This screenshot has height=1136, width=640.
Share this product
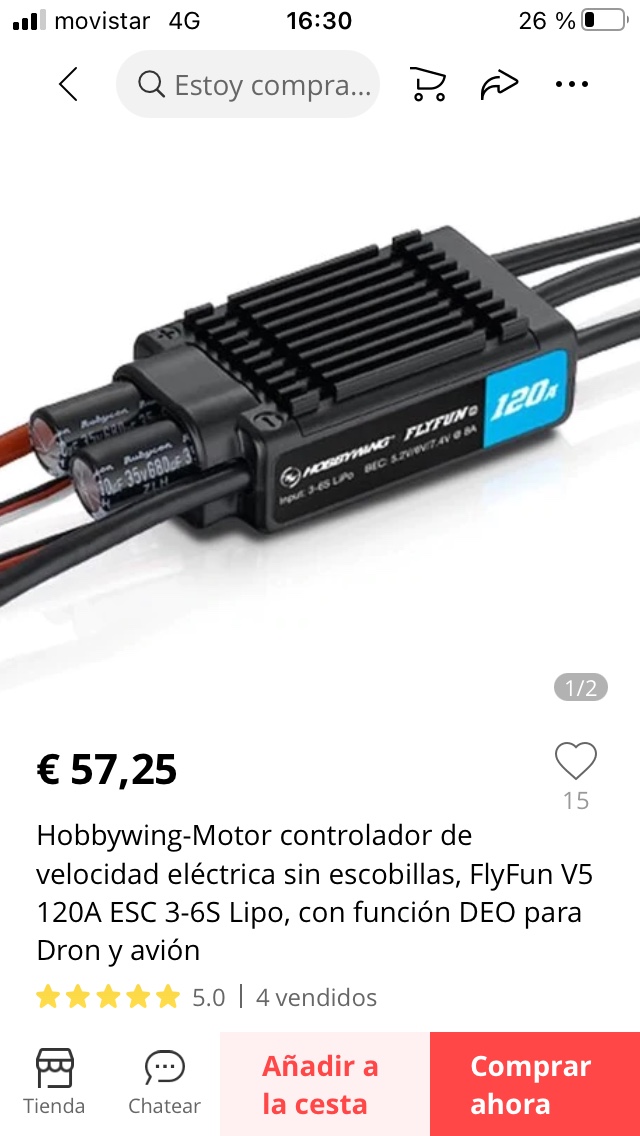click(x=499, y=85)
